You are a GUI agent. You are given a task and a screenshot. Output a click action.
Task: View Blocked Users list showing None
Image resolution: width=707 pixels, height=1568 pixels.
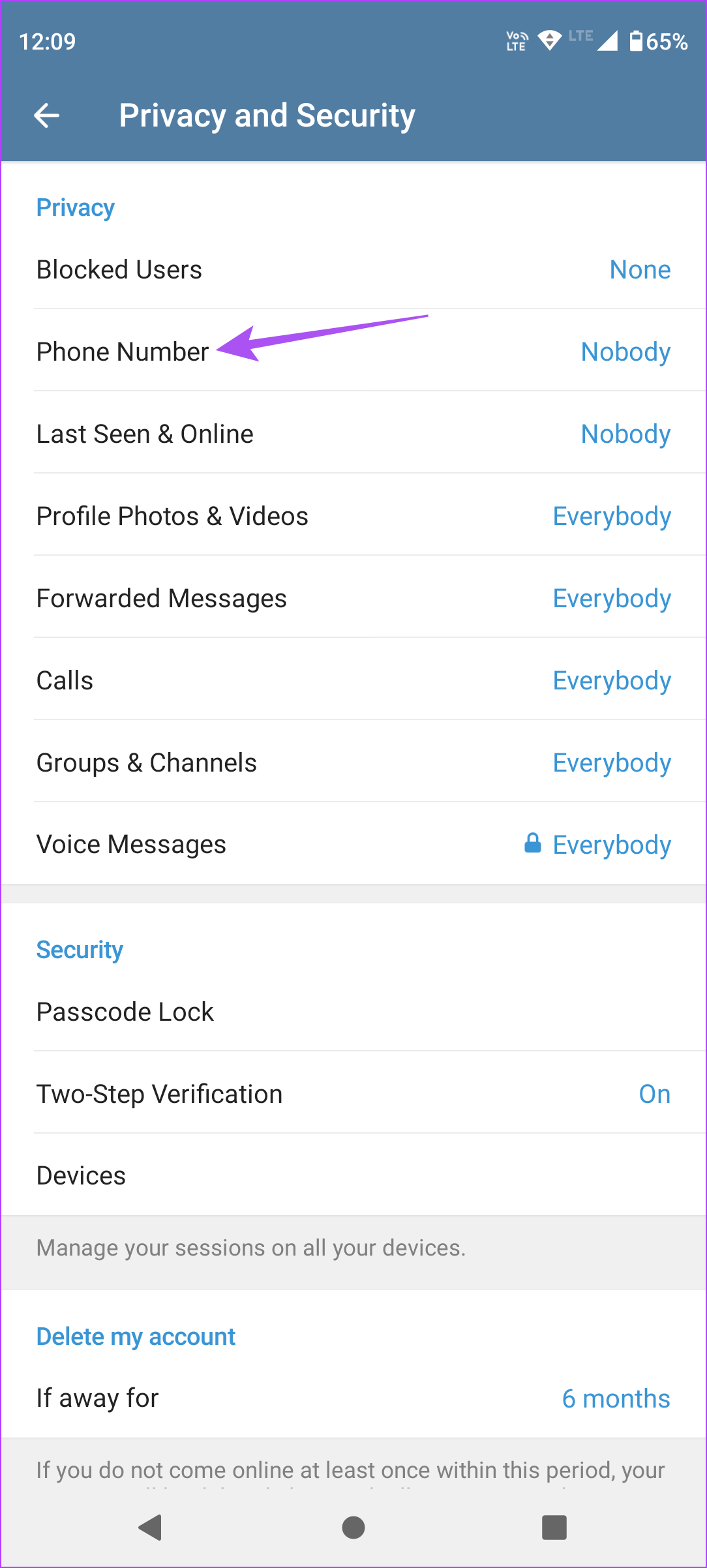pyautogui.click(x=353, y=269)
